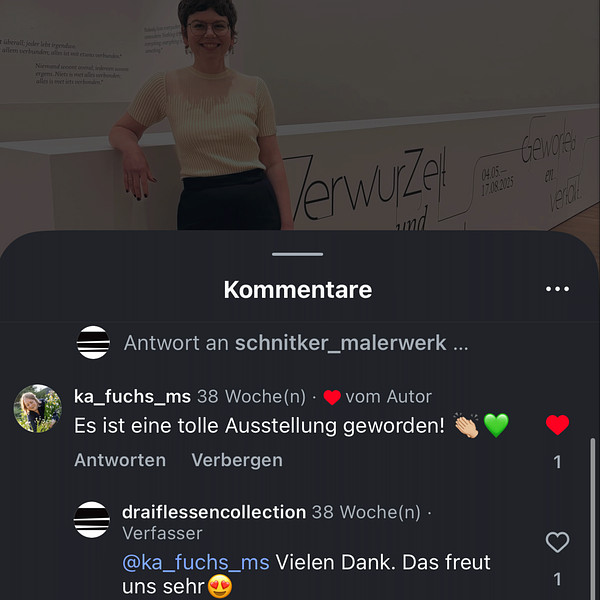Tap the @ka_fuchs_ms mention
Image resolution: width=600 pixels, height=600 pixels.
[x=196, y=562]
